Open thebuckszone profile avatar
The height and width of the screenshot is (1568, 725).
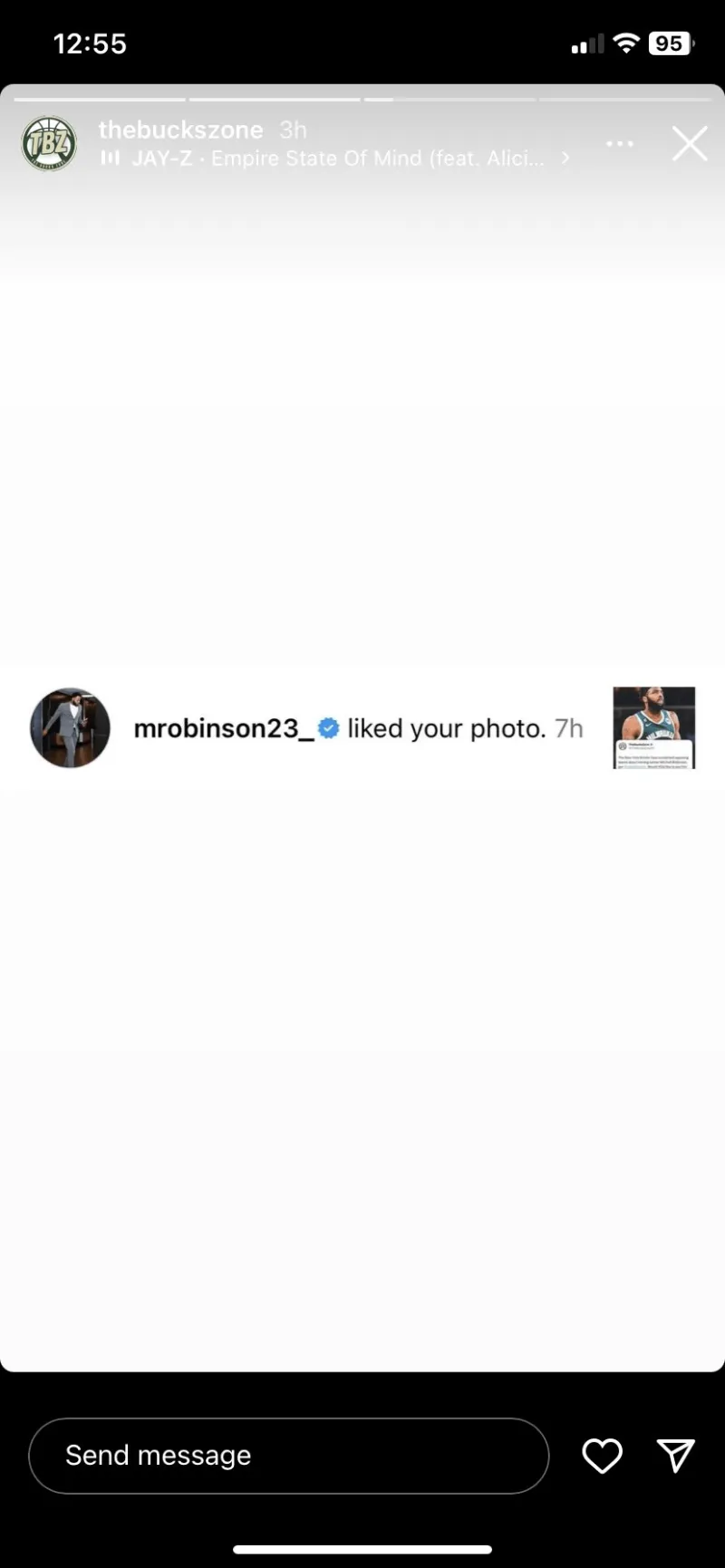[49, 144]
